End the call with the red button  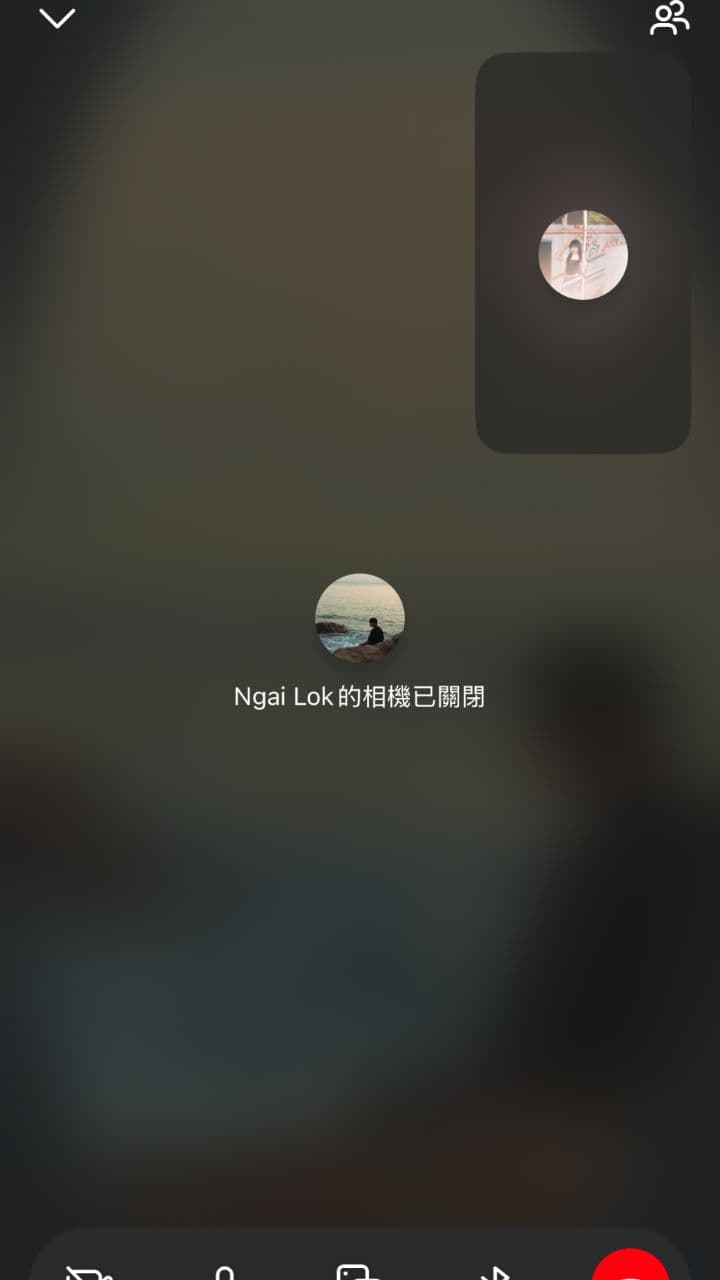tap(630, 1266)
